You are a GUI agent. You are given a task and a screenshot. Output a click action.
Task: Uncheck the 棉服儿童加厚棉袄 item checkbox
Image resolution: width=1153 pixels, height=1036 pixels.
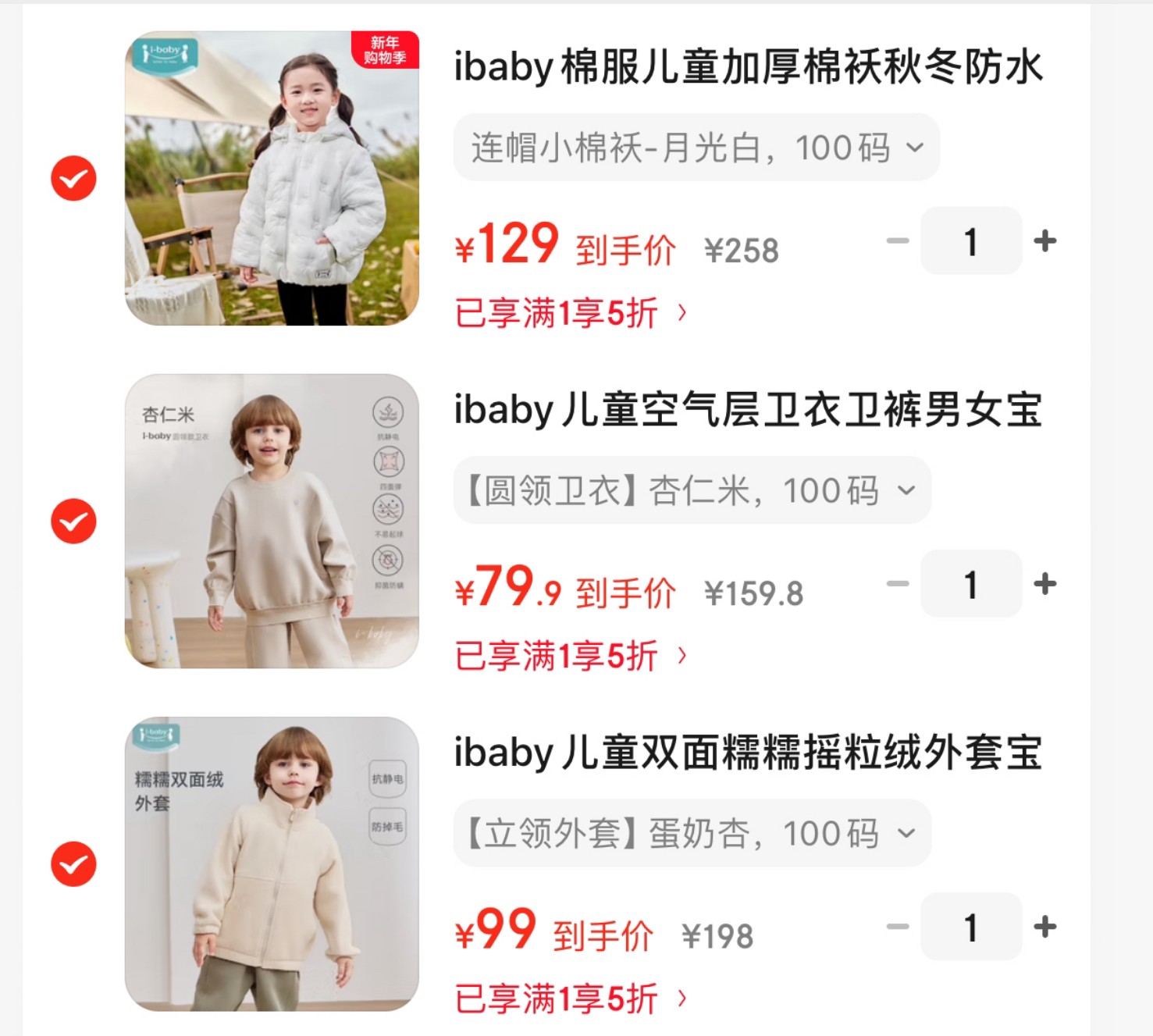tap(73, 179)
